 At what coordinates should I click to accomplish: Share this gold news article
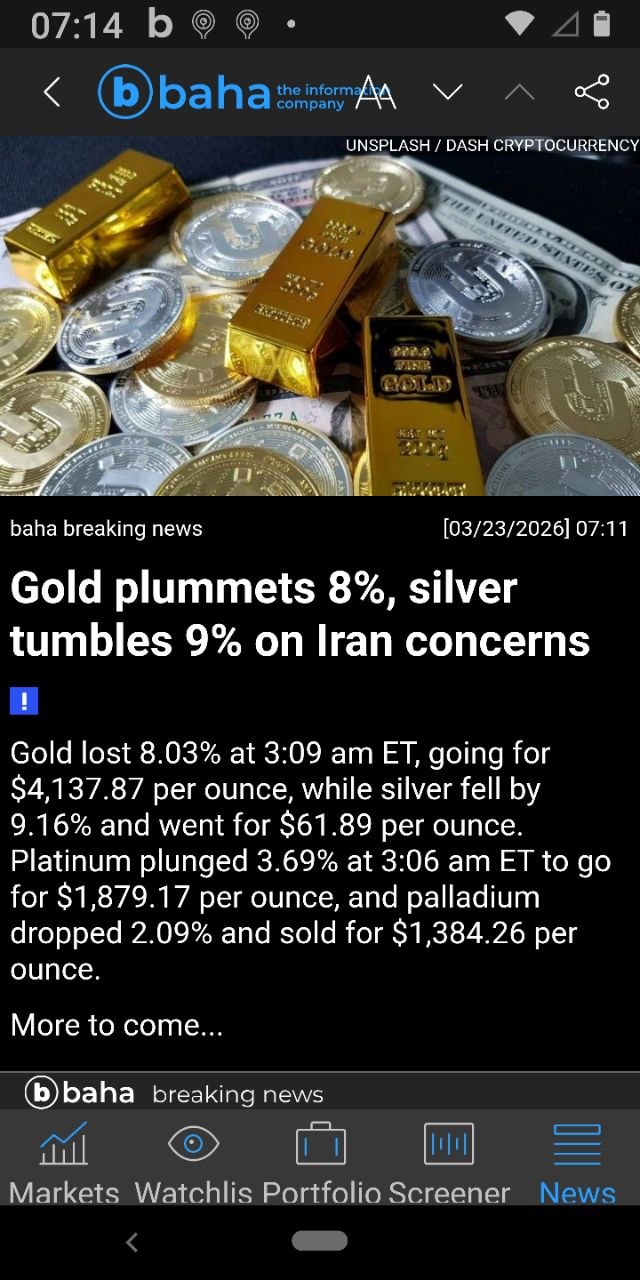pos(591,92)
